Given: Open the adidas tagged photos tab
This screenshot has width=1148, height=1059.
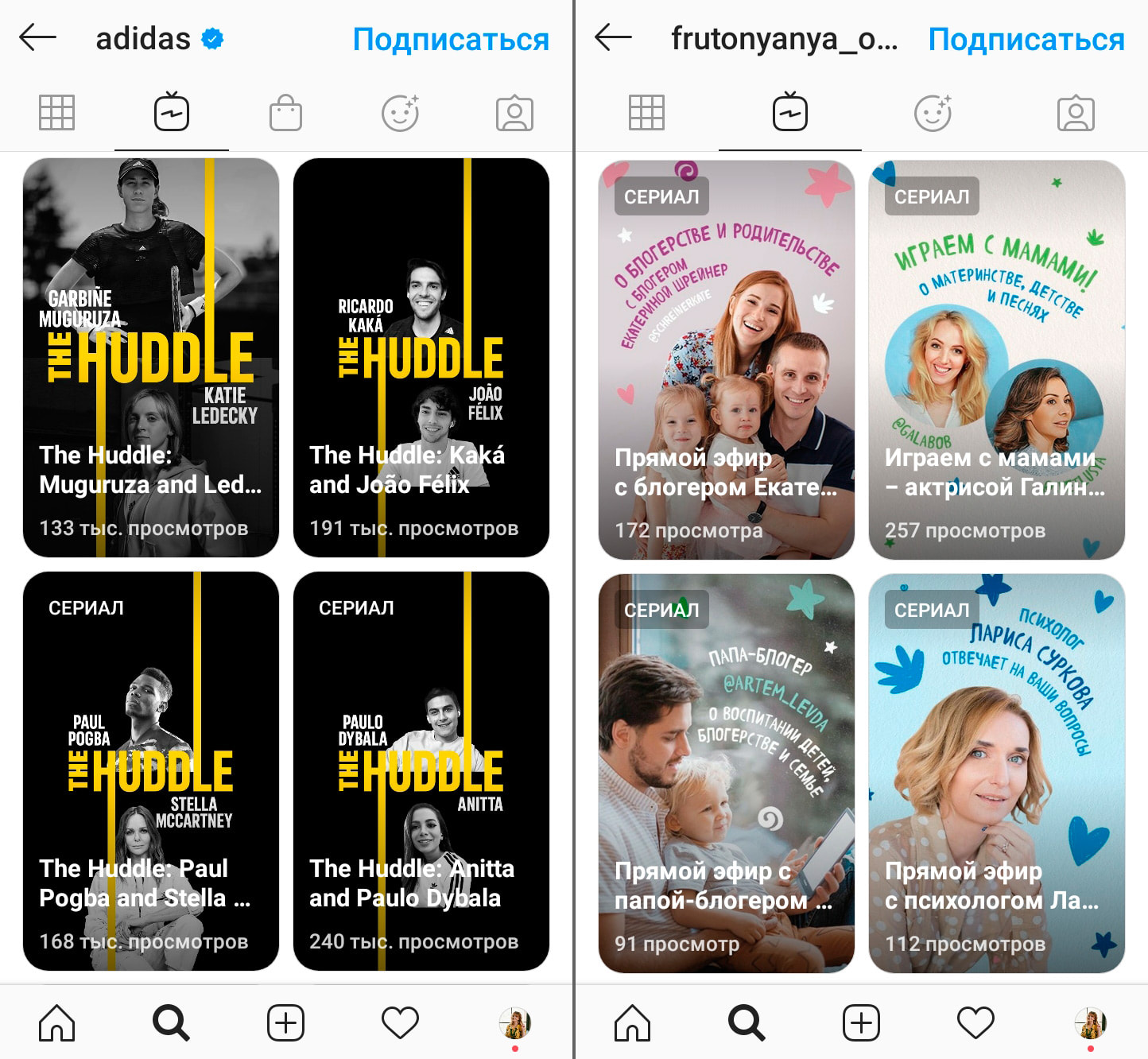Looking at the screenshot, I should 514,113.
